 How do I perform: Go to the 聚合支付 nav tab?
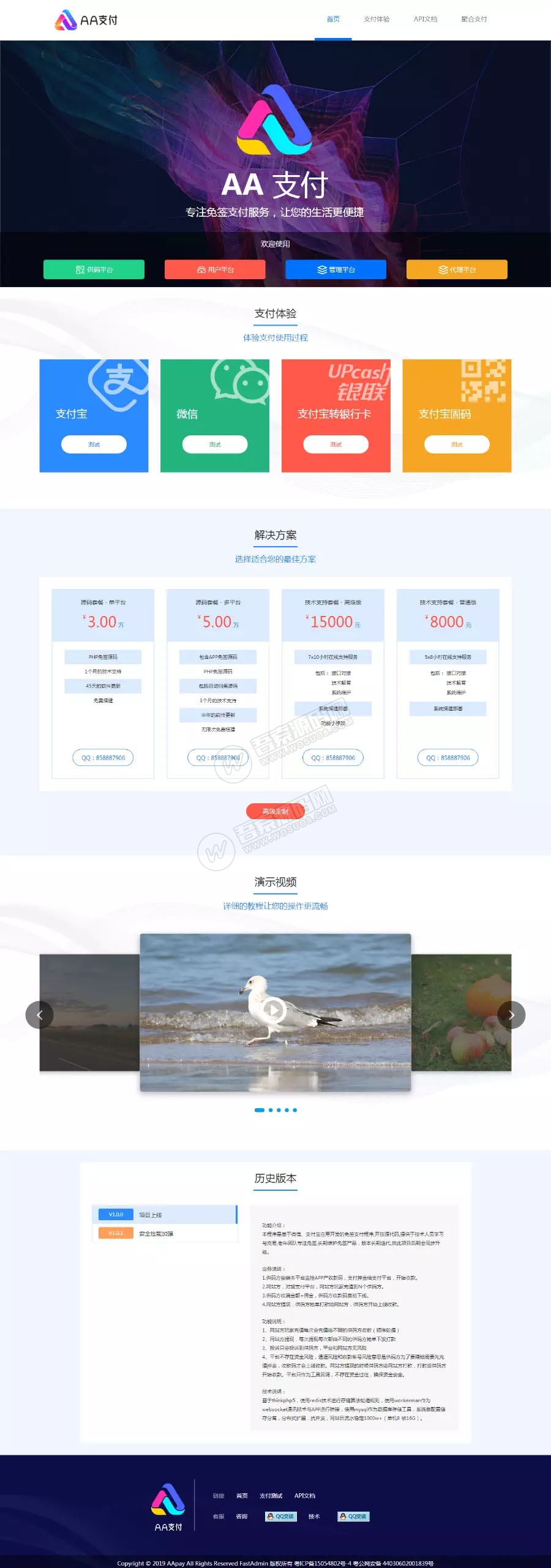[x=474, y=19]
